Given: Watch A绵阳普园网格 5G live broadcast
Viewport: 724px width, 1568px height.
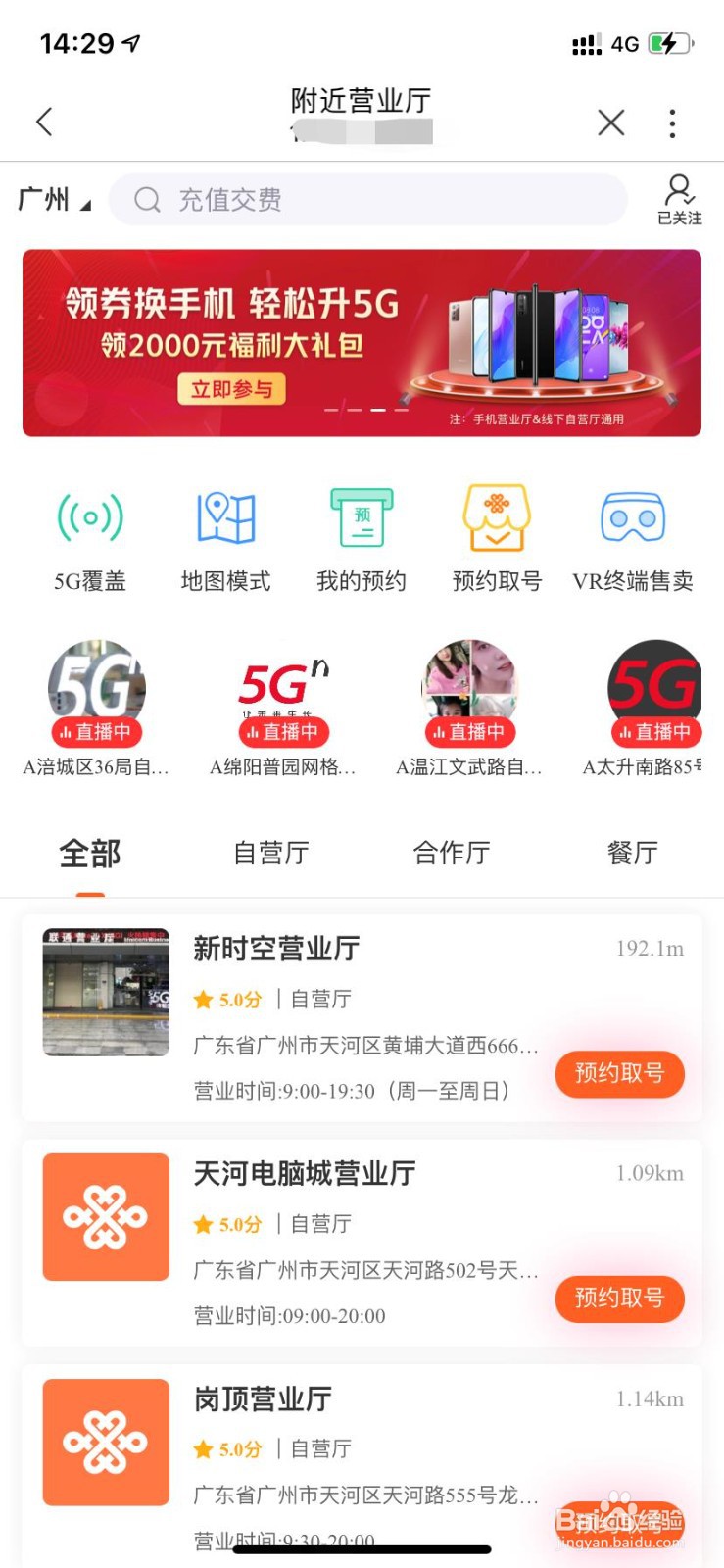Looking at the screenshot, I should point(283,686).
